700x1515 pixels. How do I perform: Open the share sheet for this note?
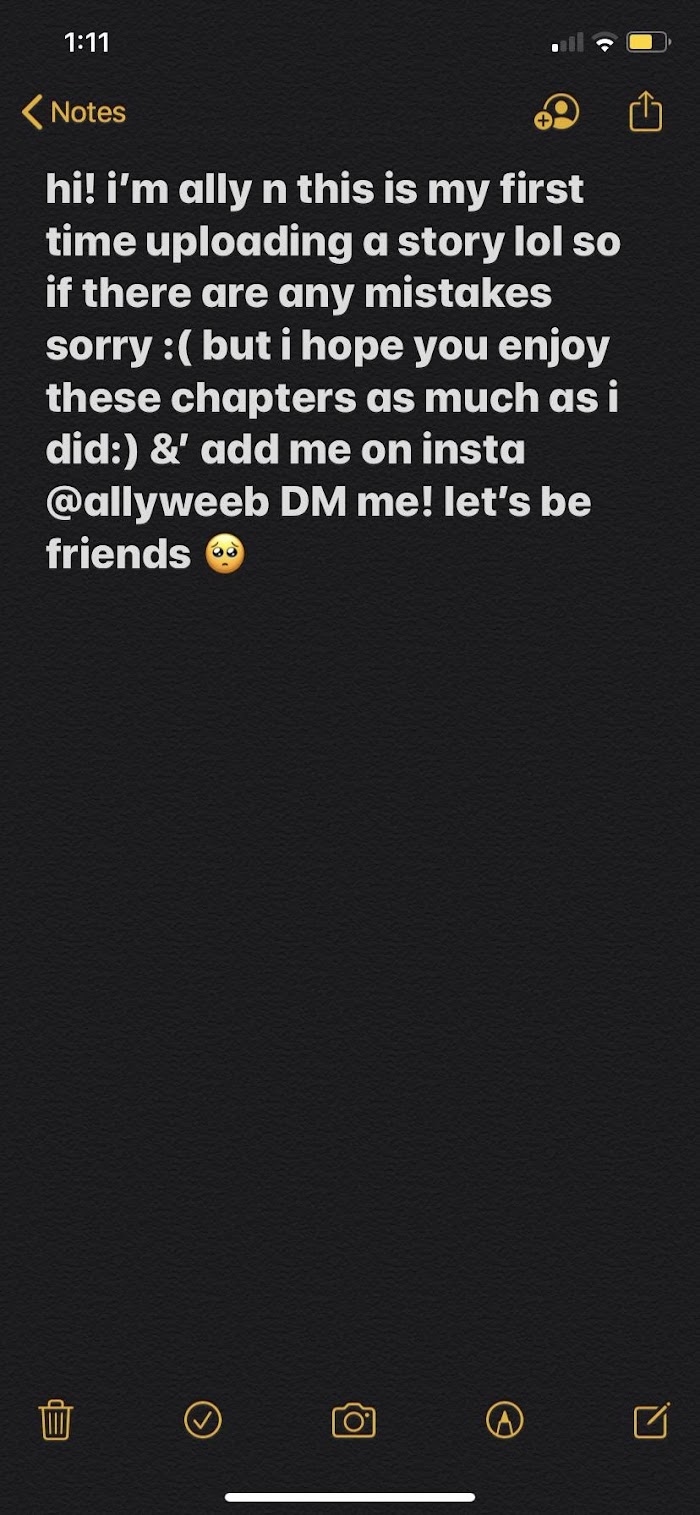[646, 110]
